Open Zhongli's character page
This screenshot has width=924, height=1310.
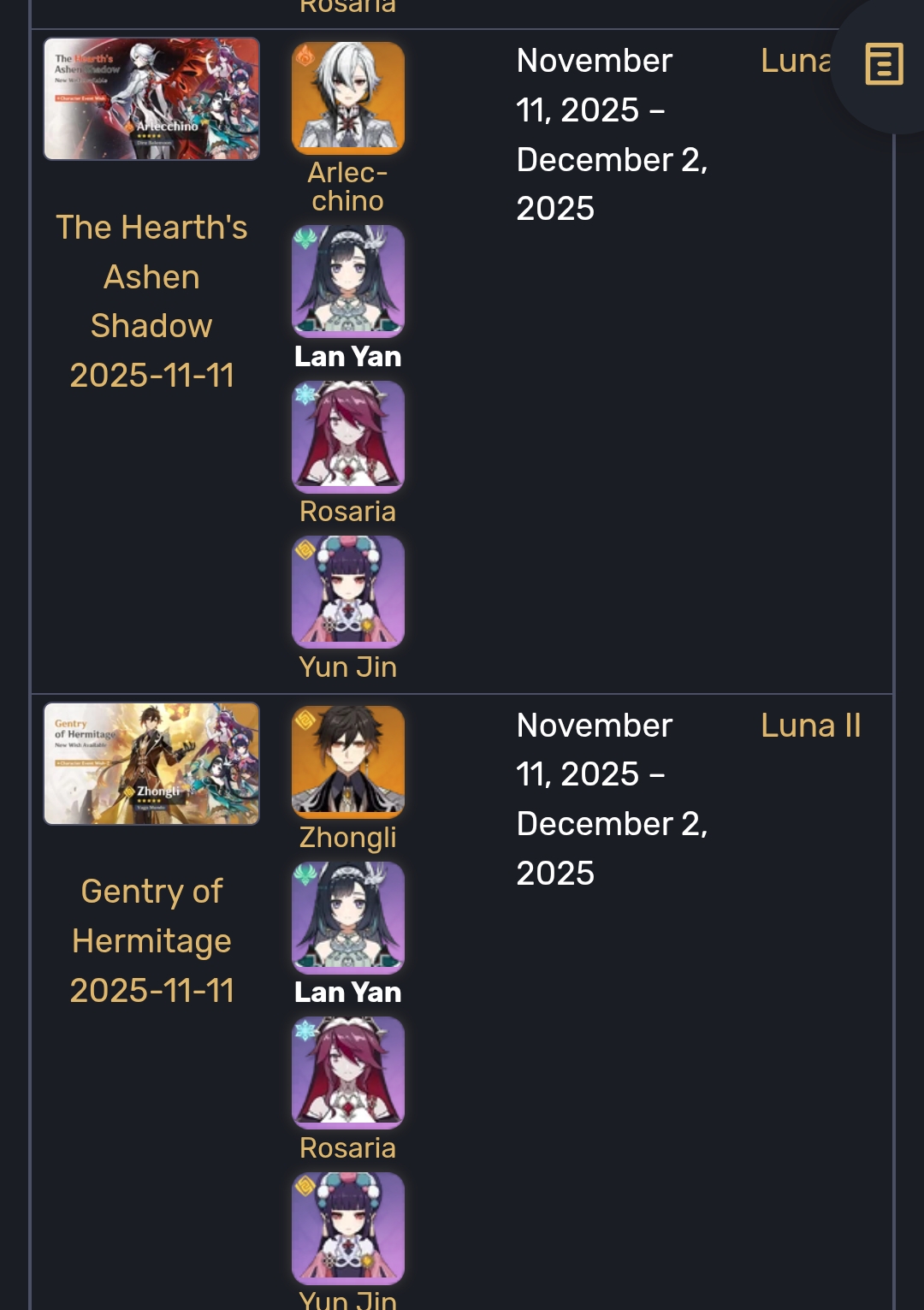coord(347,837)
